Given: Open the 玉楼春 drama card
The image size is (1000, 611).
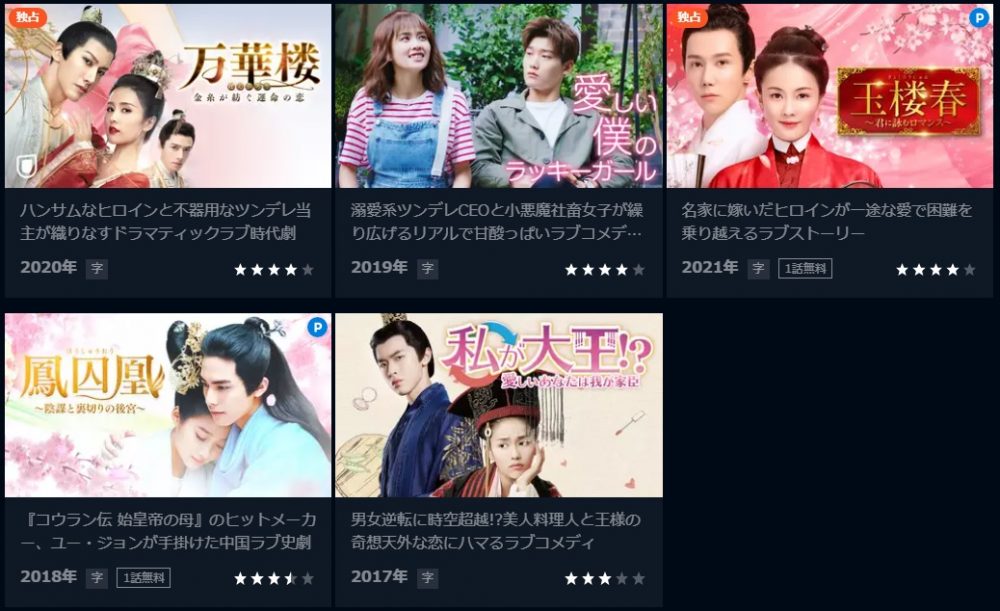Looking at the screenshot, I should [829, 97].
